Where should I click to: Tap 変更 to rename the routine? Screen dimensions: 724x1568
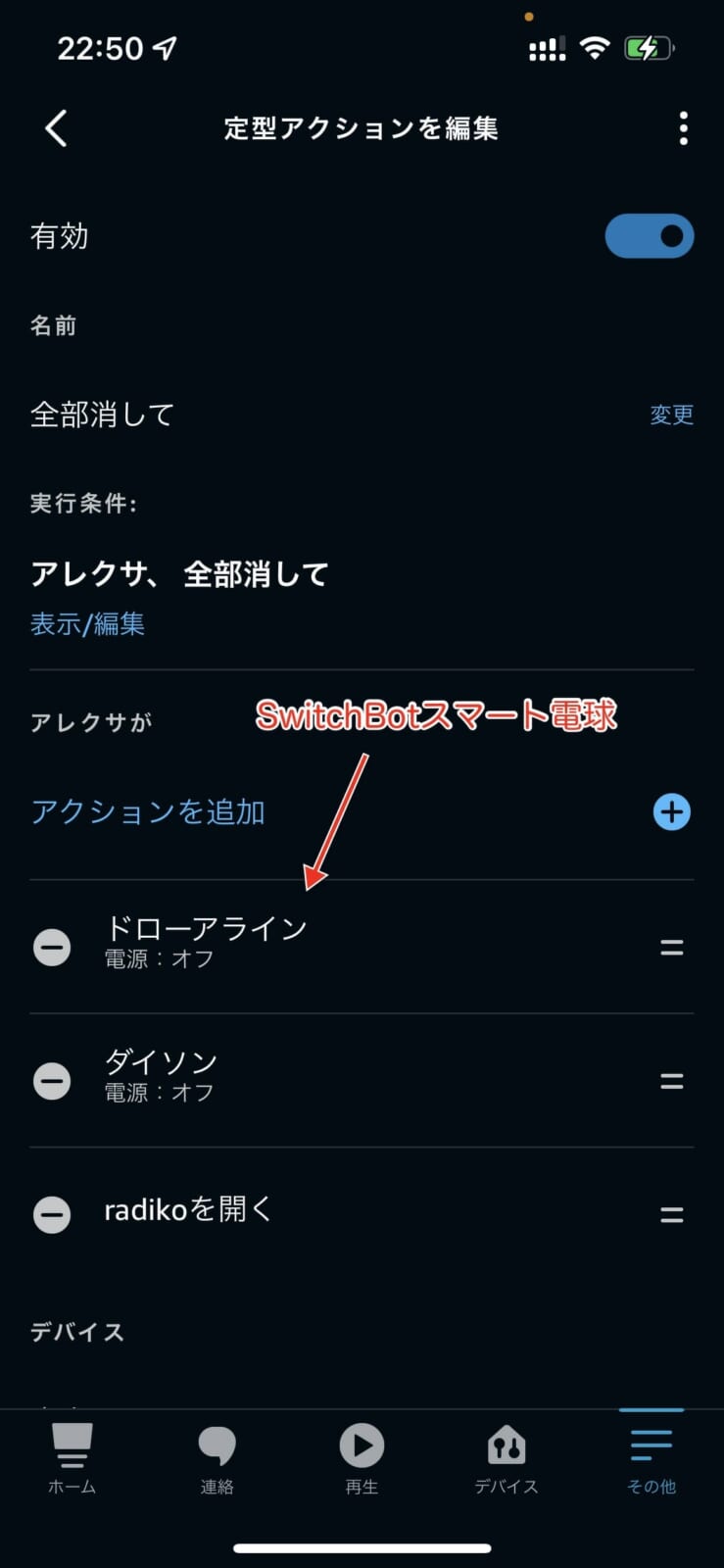(x=671, y=415)
